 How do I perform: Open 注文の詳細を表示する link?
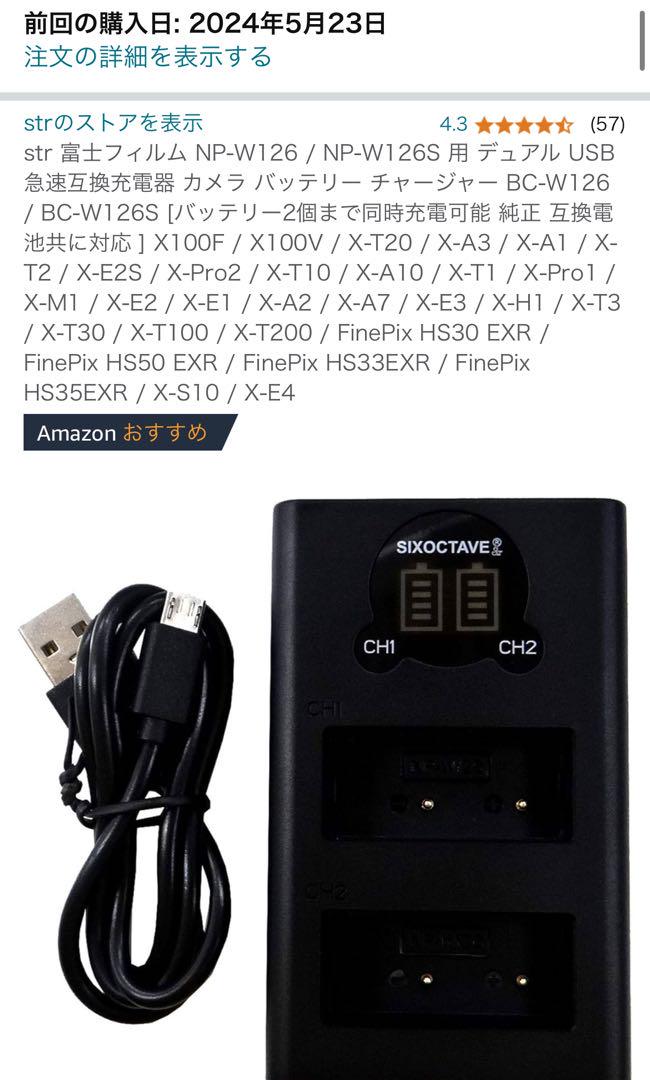click(x=148, y=56)
